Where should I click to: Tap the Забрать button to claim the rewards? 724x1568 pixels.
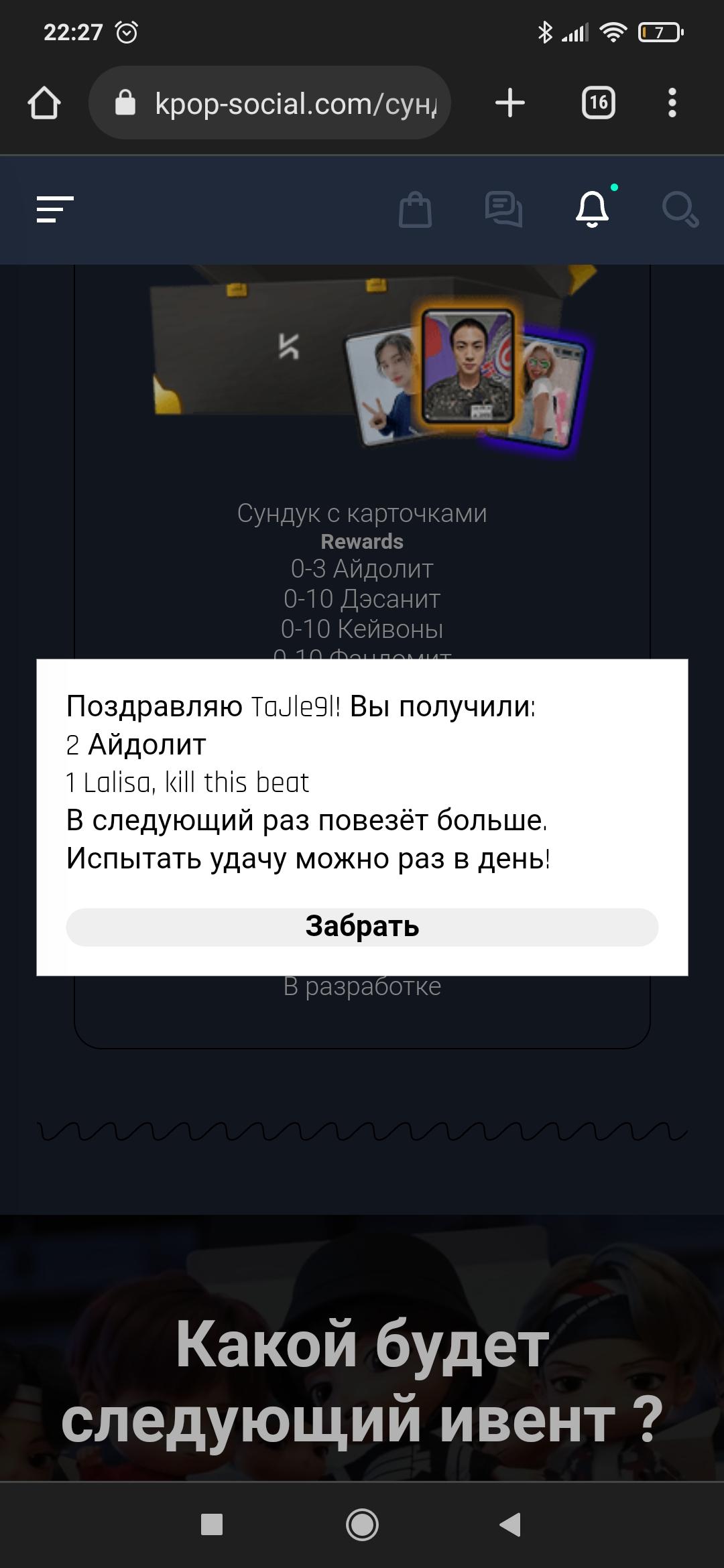(362, 927)
